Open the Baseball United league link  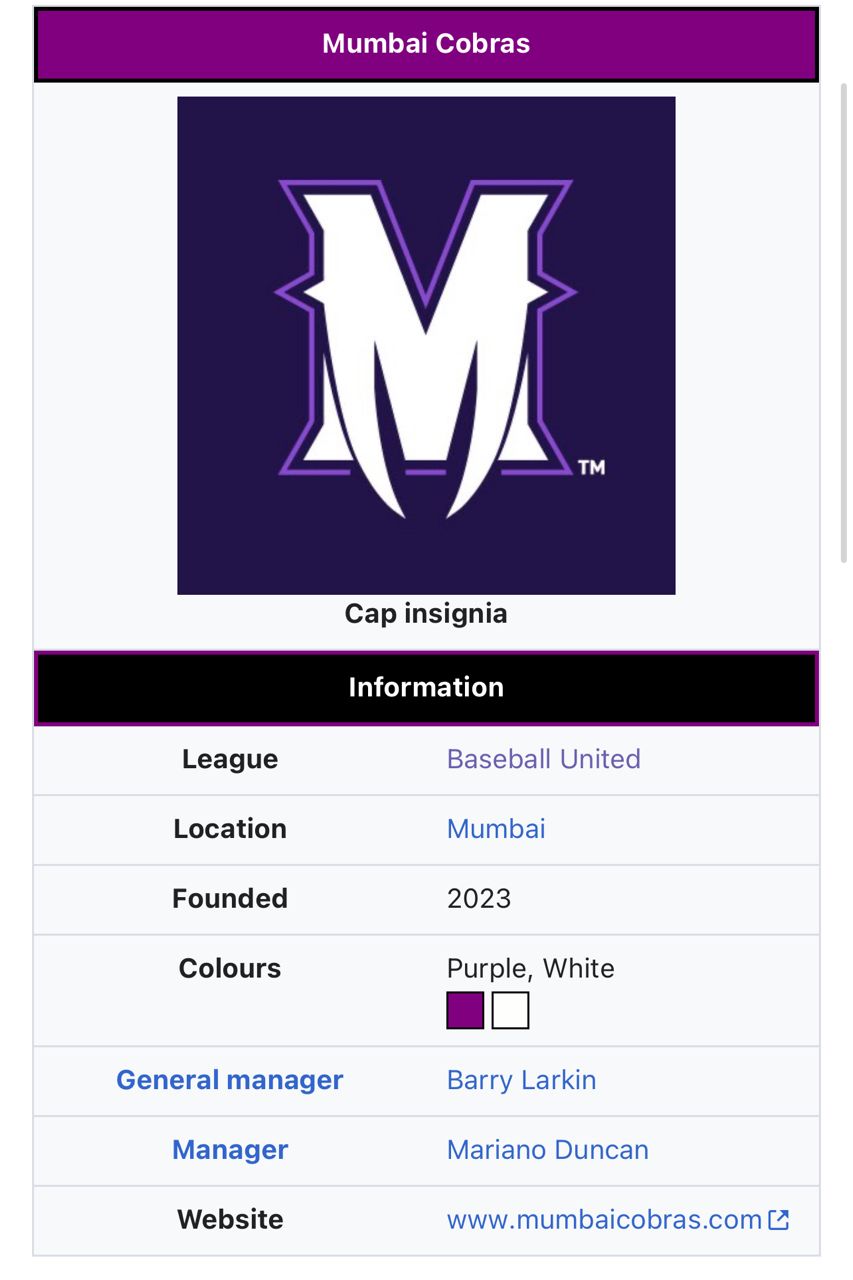(543, 759)
